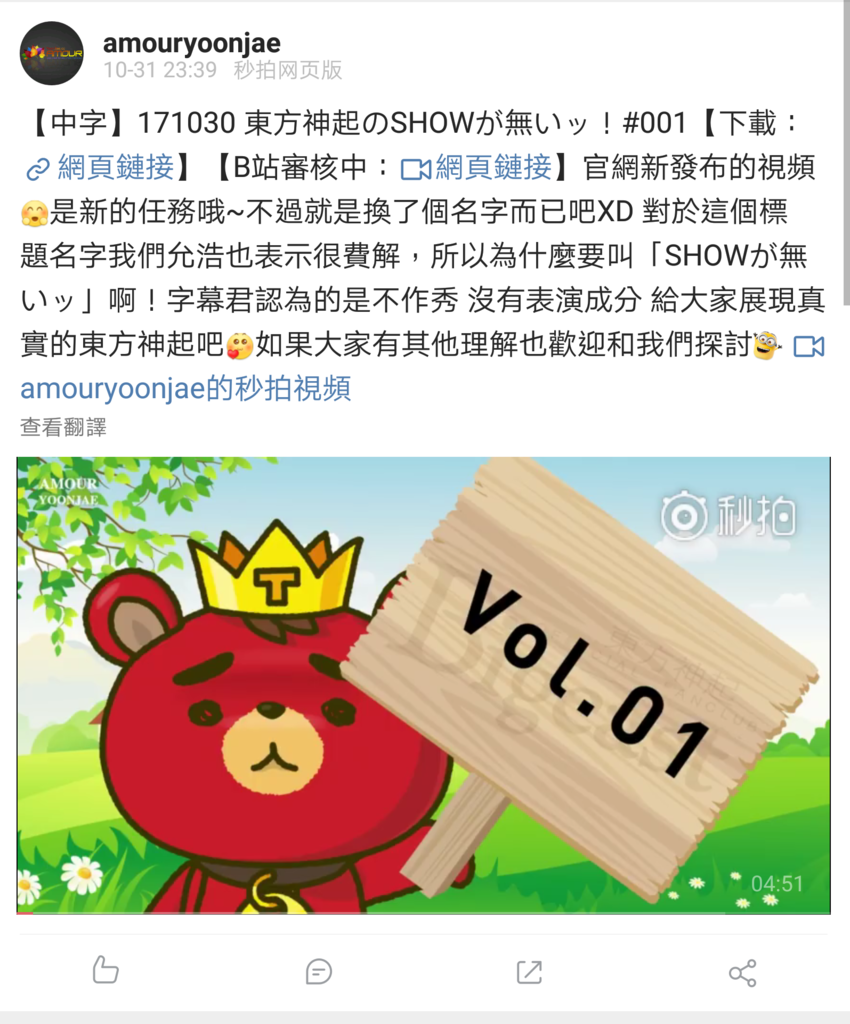This screenshot has width=850, height=1024.
Task: Play the Vol.01 video thumbnail
Action: click(423, 685)
